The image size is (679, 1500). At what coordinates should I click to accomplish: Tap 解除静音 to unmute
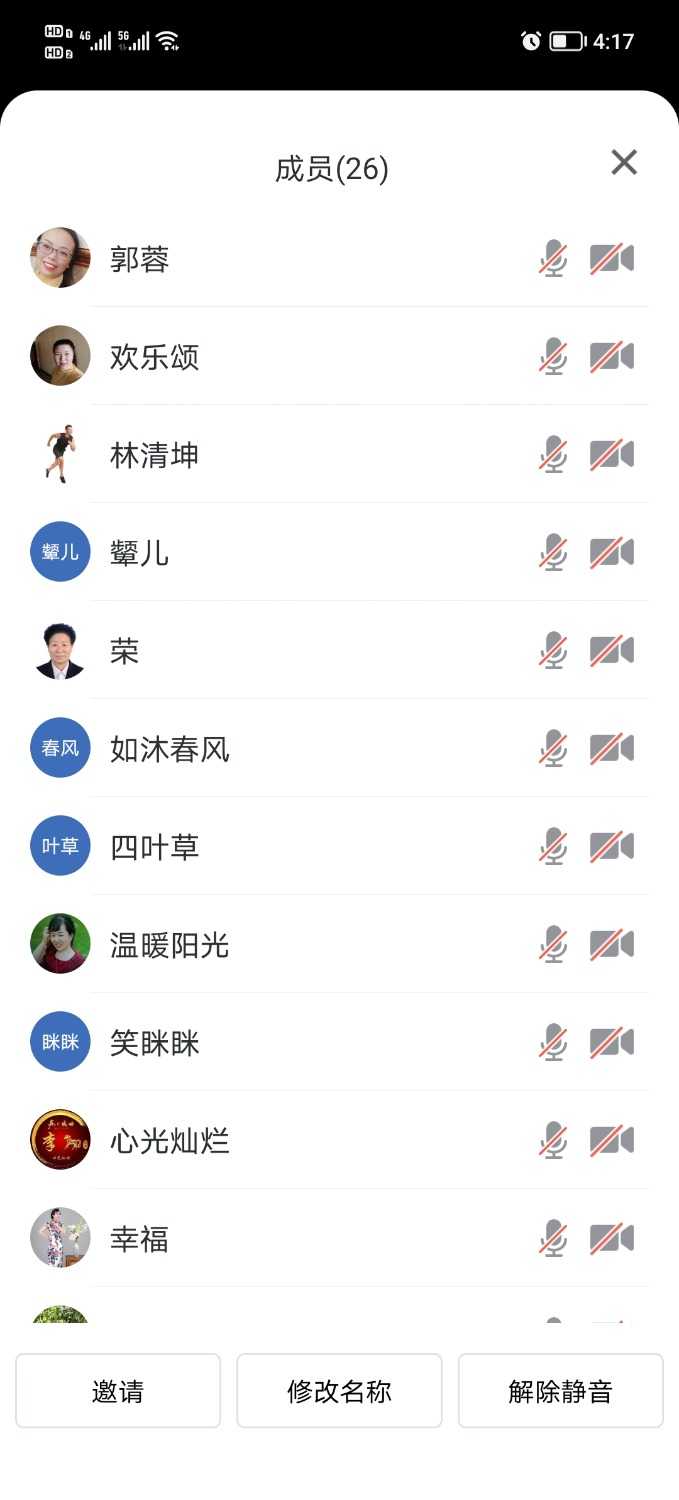(560, 1391)
